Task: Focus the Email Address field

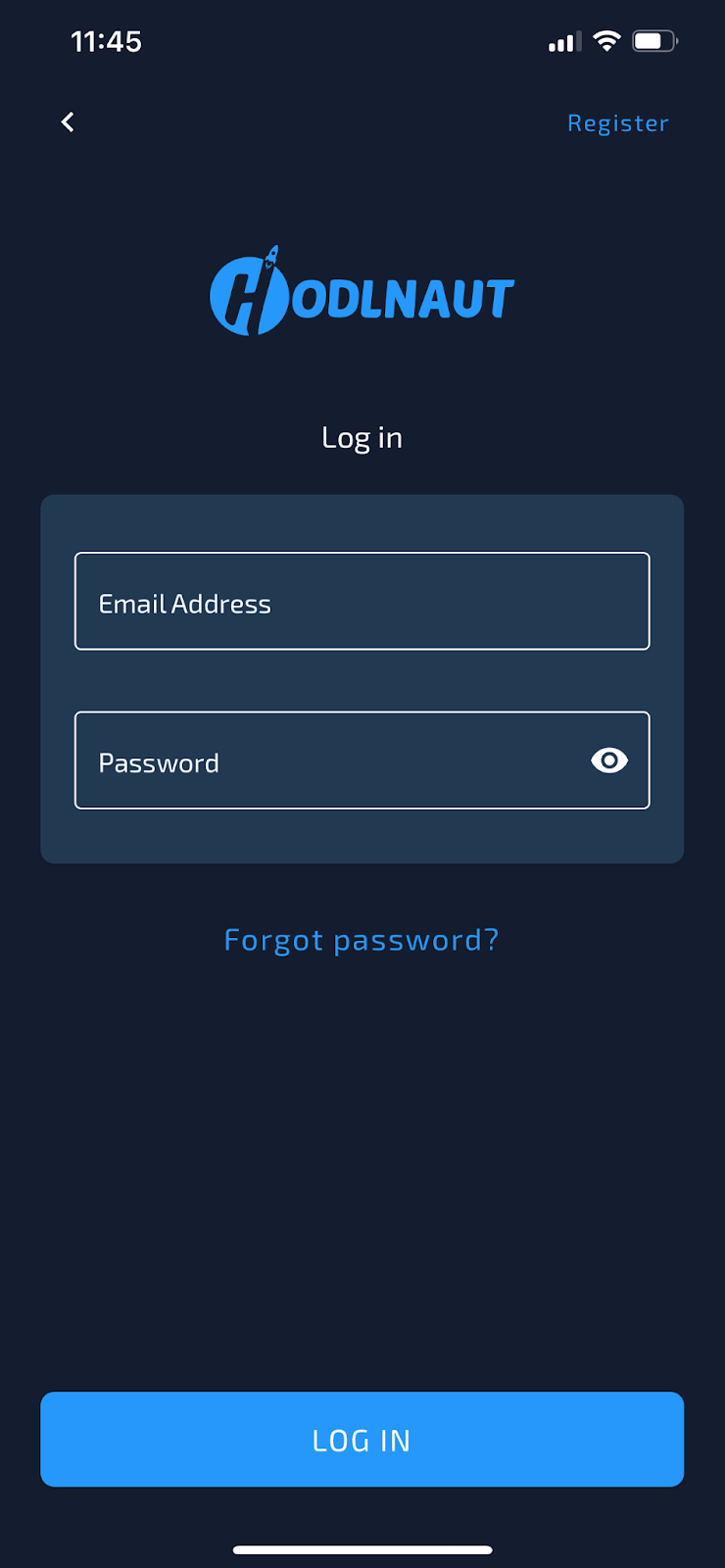Action: 362,602
